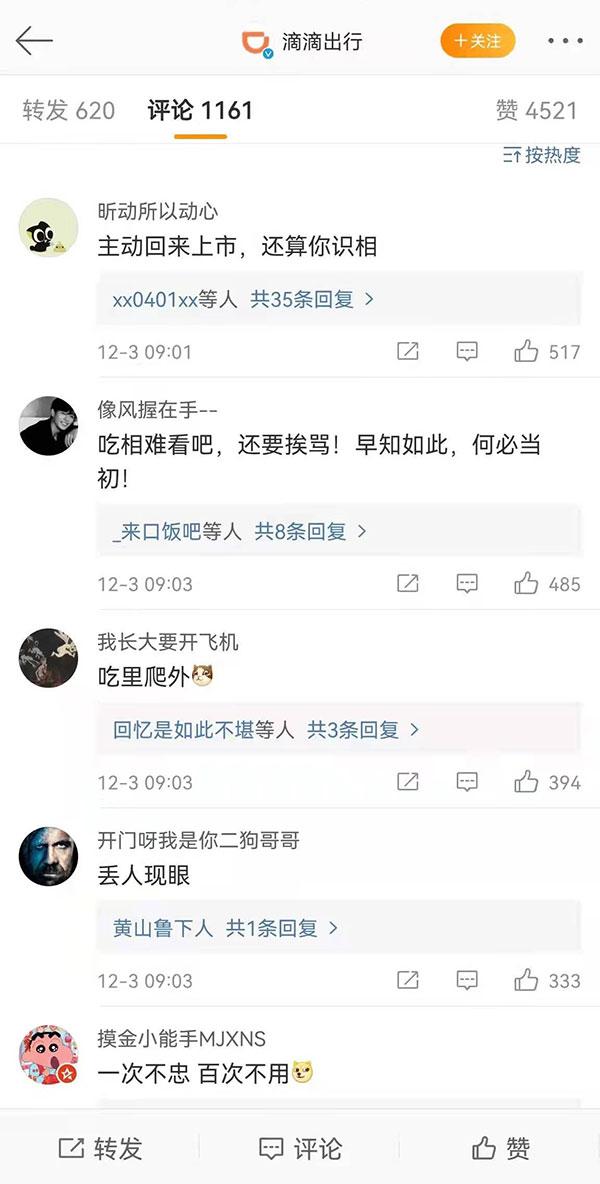Expand the 共1条回复 reply under 开门呀我是你二狗哥哥
Screen dimensions: 600x1184
282,929
